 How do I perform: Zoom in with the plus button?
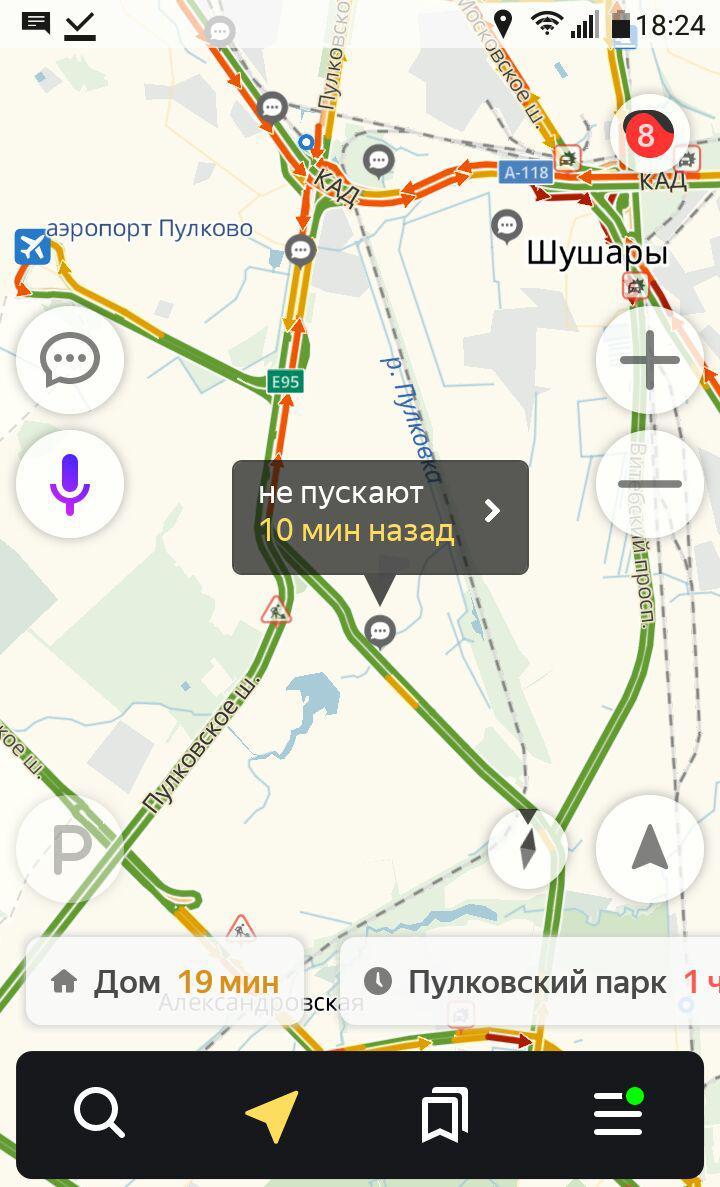pyautogui.click(x=649, y=359)
